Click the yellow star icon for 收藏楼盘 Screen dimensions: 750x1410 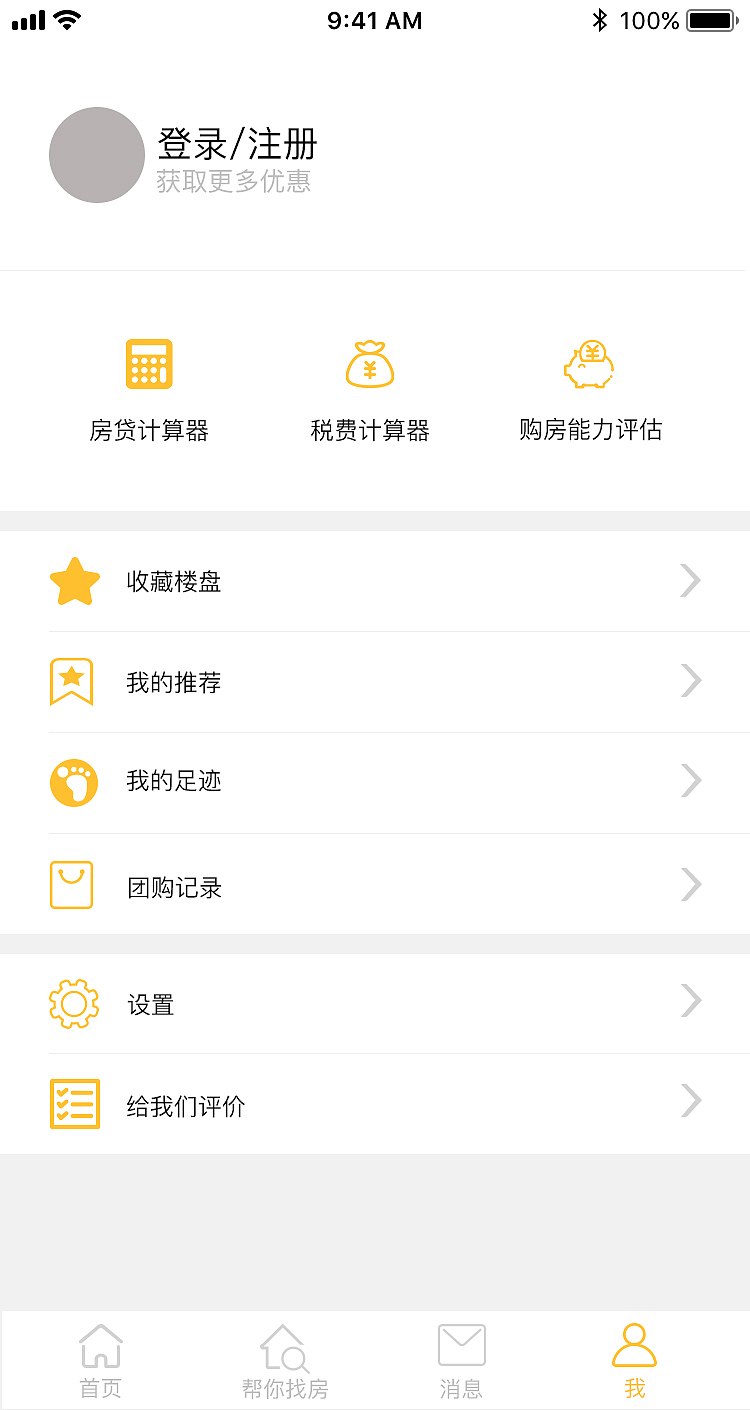click(73, 581)
